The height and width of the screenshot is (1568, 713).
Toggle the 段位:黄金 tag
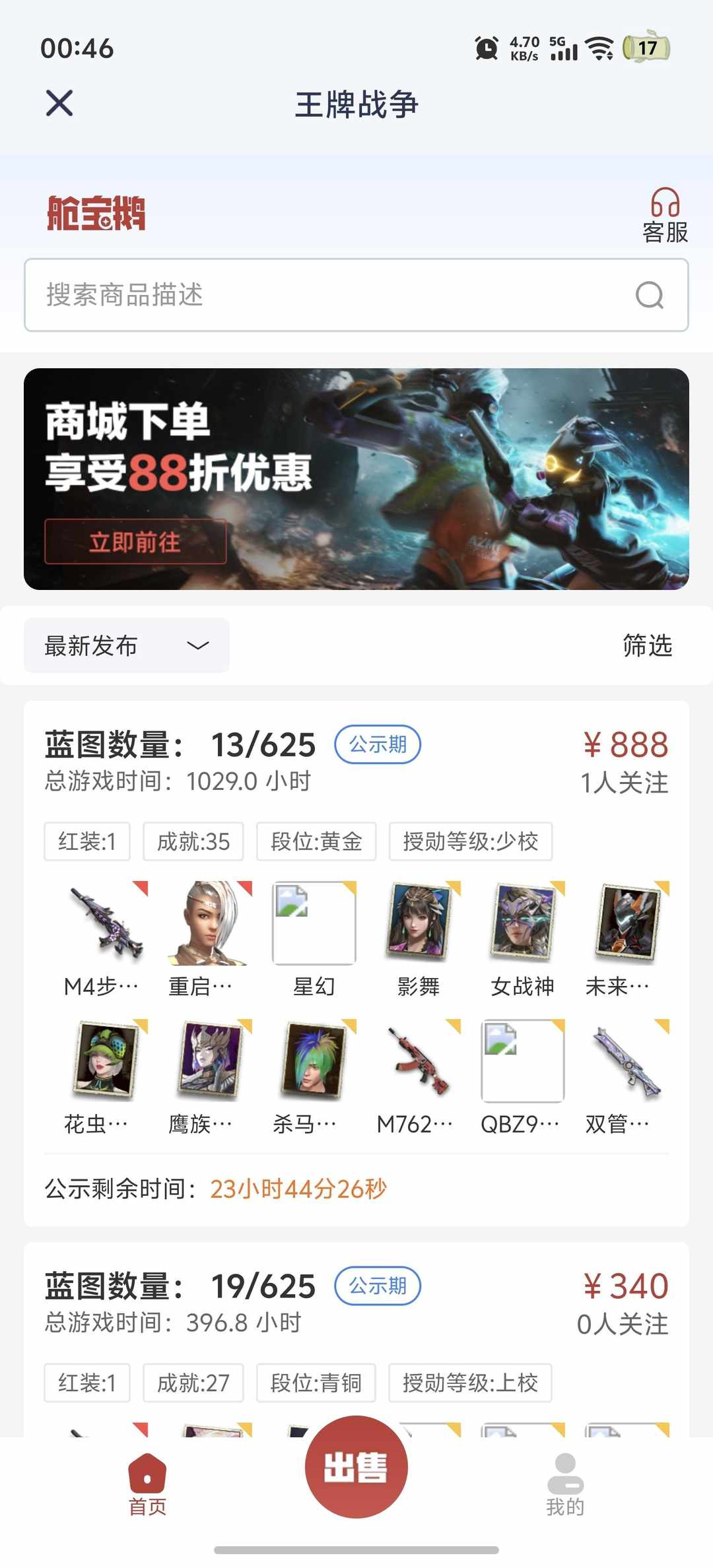coord(316,841)
